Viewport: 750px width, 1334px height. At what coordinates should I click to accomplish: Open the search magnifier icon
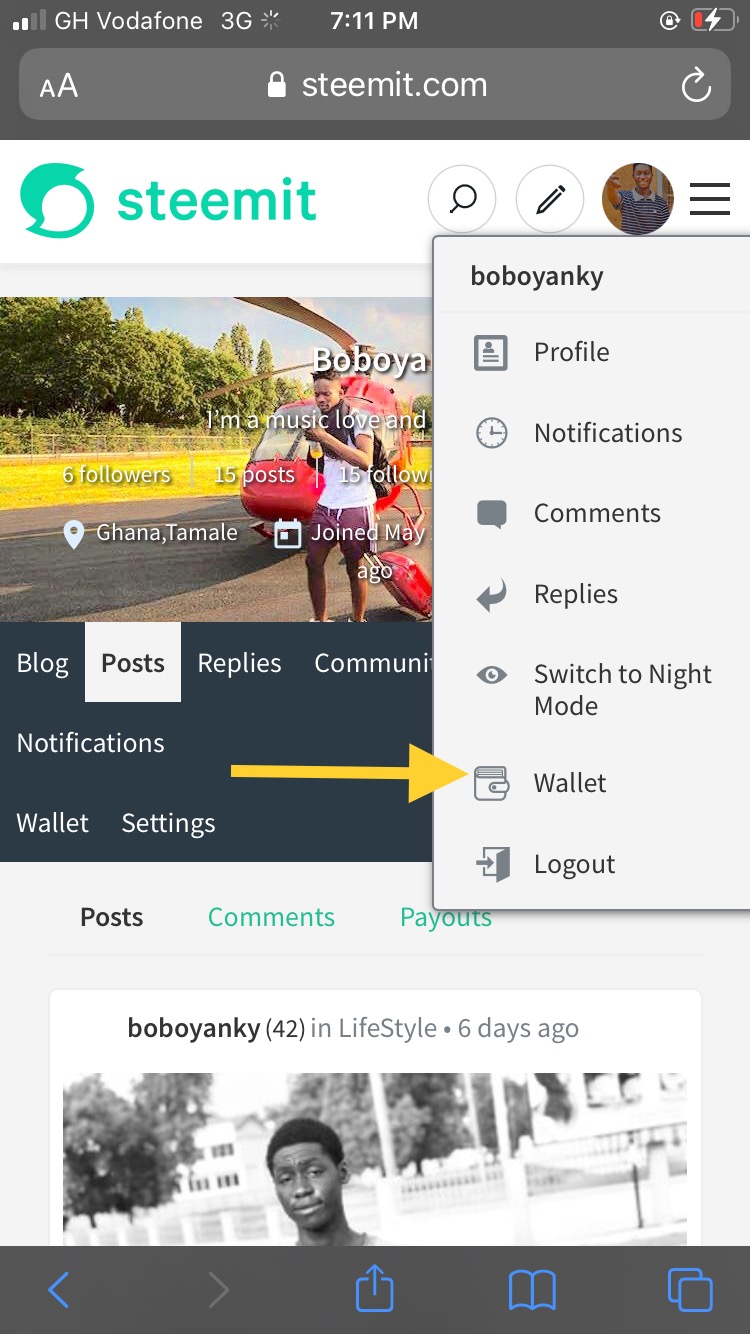[x=462, y=200]
